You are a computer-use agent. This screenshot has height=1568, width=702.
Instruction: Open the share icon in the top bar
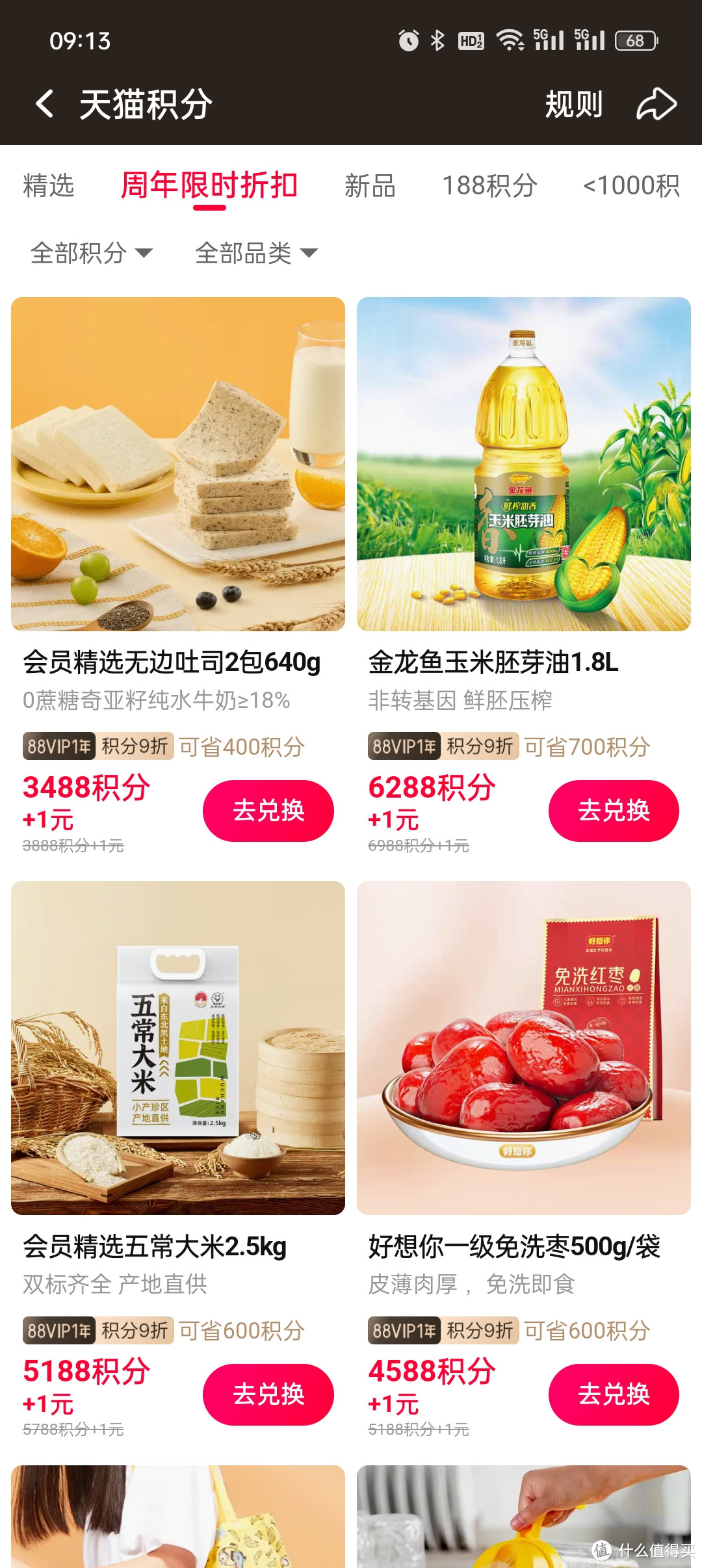coord(658,103)
